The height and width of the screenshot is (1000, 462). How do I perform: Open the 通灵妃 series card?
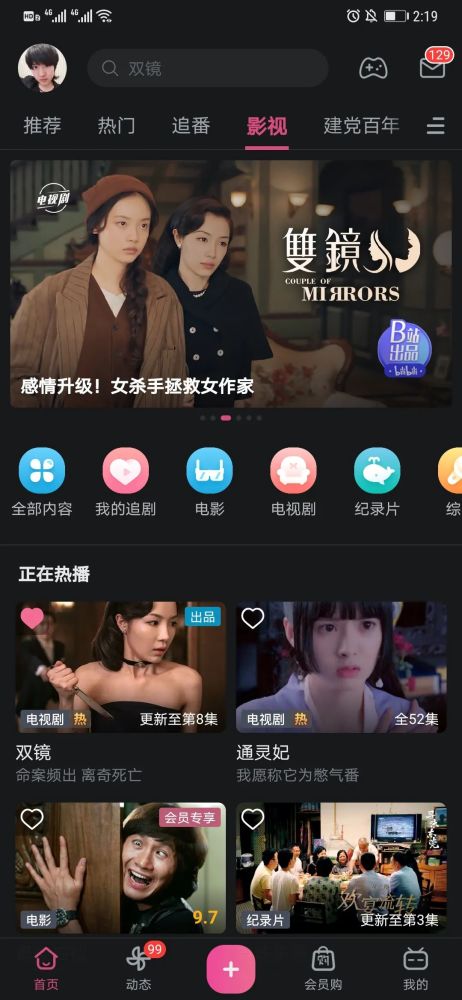[341, 692]
